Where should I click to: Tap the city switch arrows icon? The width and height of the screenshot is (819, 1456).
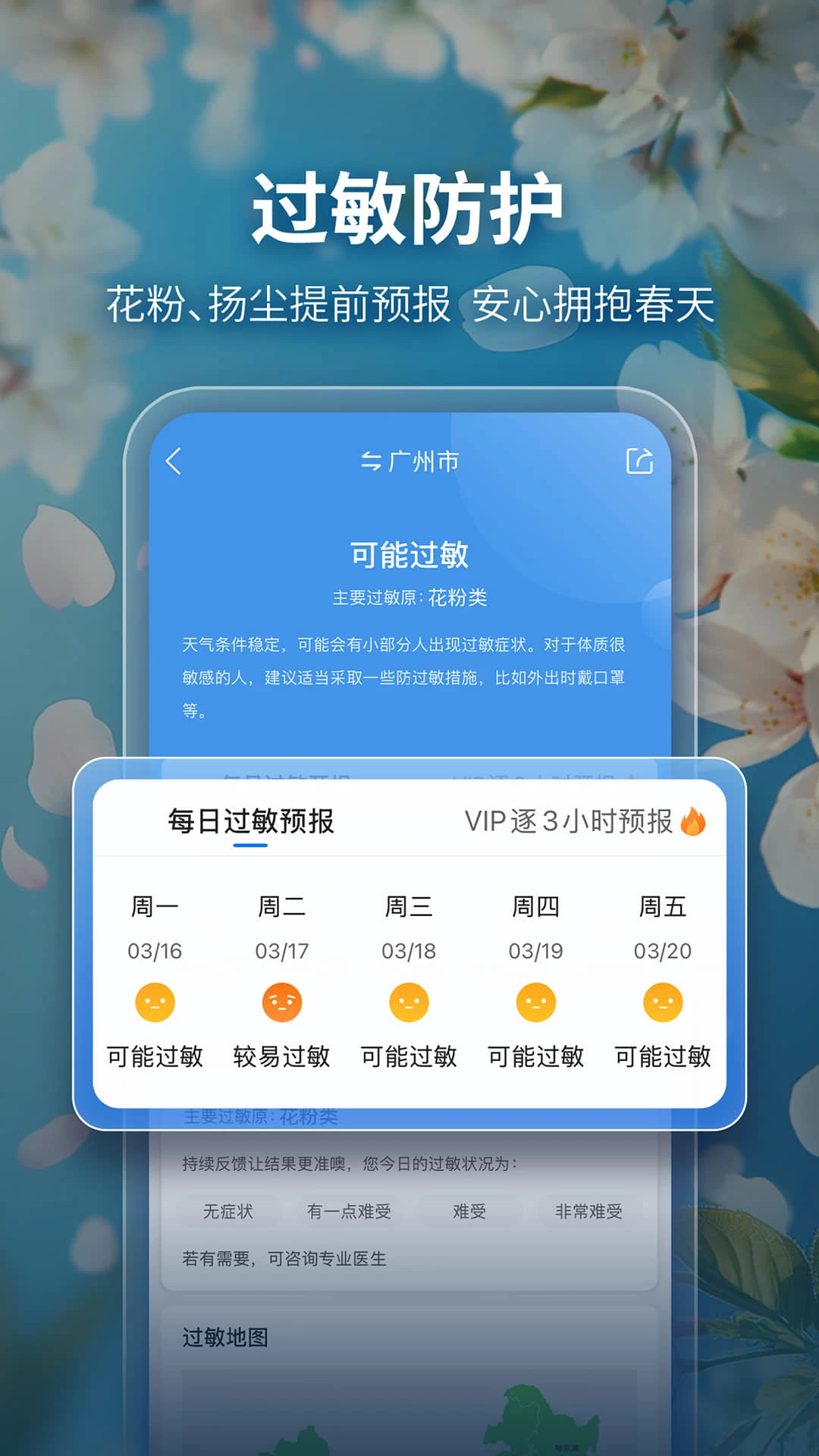[372, 460]
